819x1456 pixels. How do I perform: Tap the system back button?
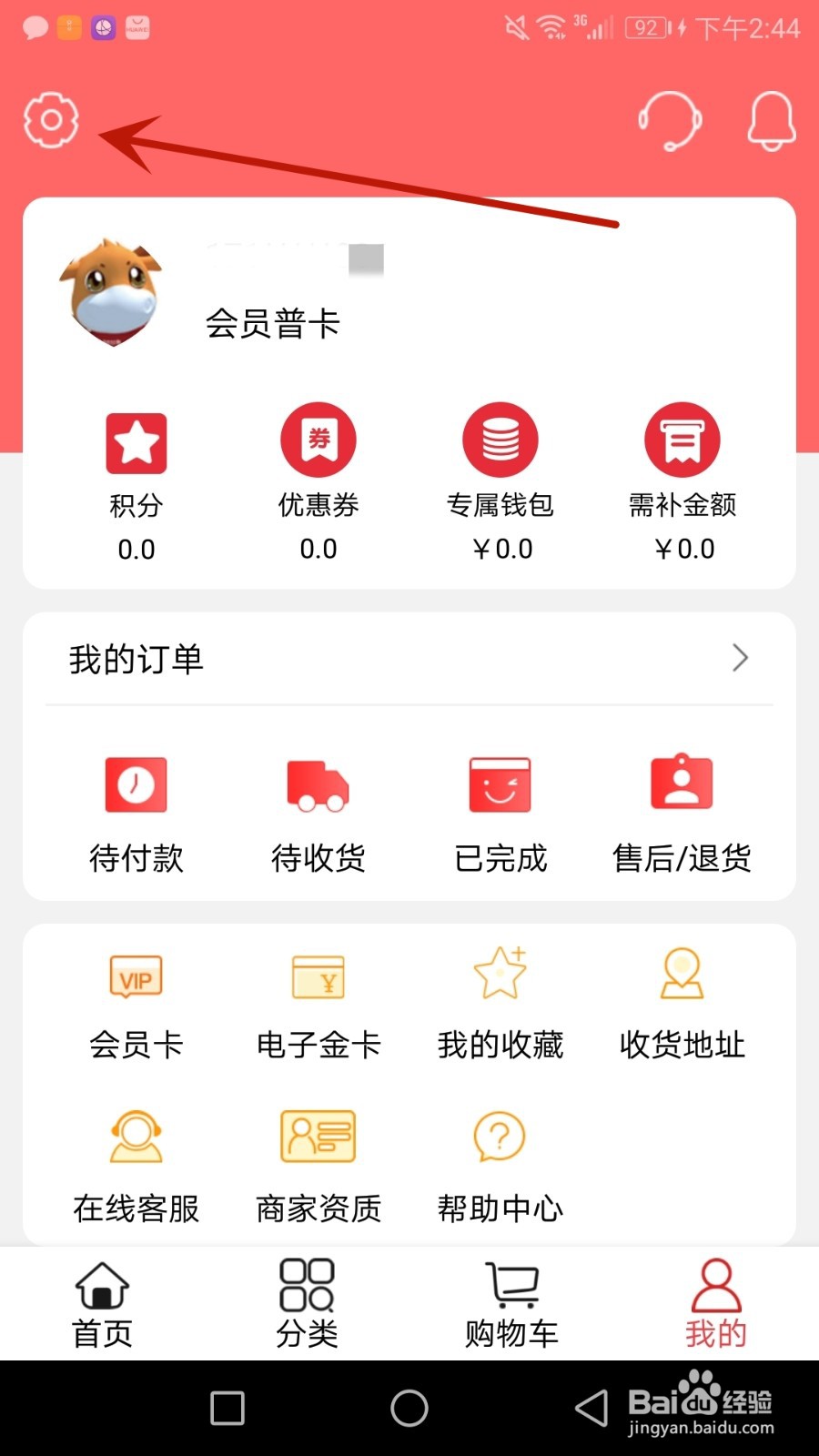point(591,1408)
